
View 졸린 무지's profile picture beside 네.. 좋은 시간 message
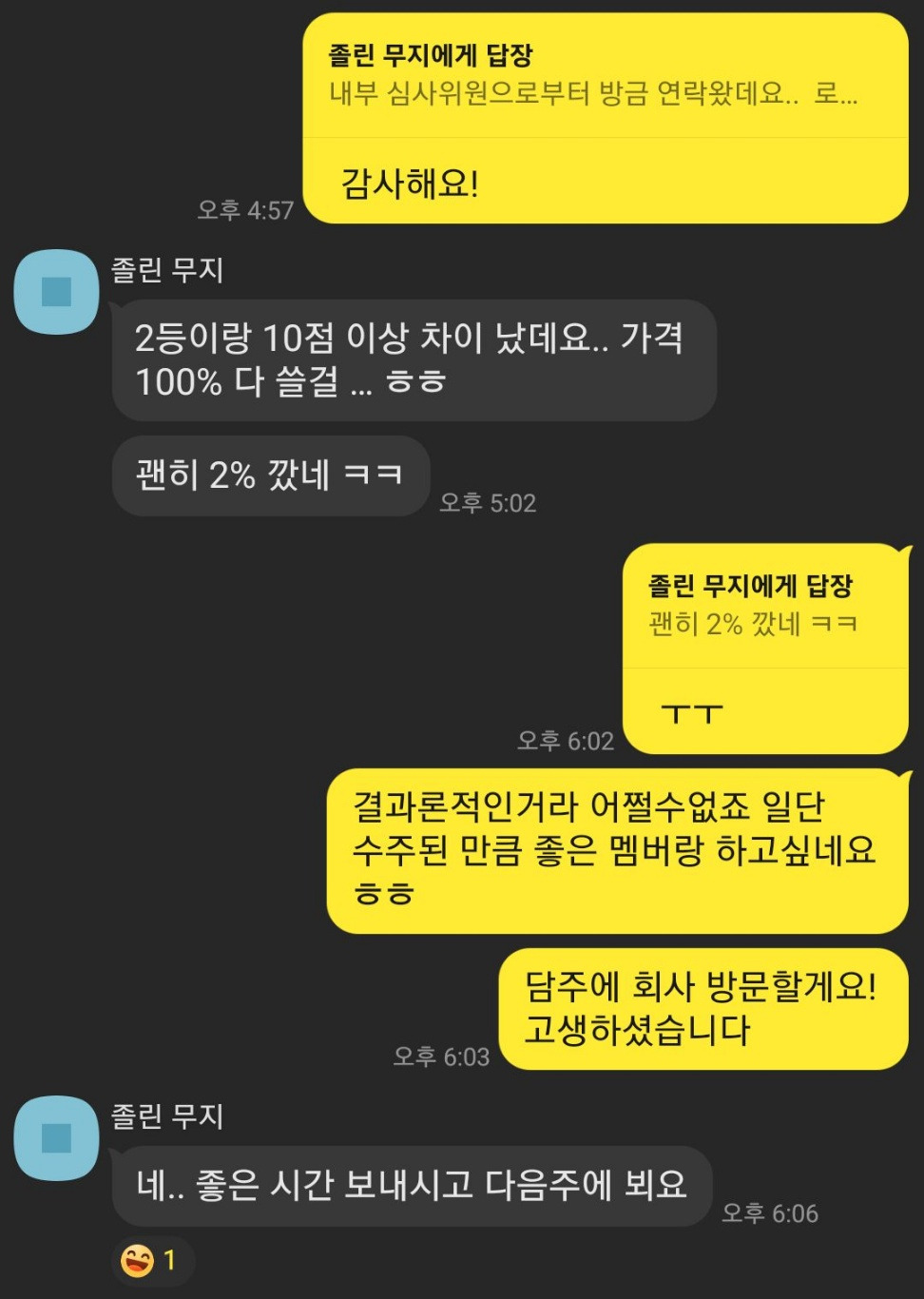(56, 1137)
